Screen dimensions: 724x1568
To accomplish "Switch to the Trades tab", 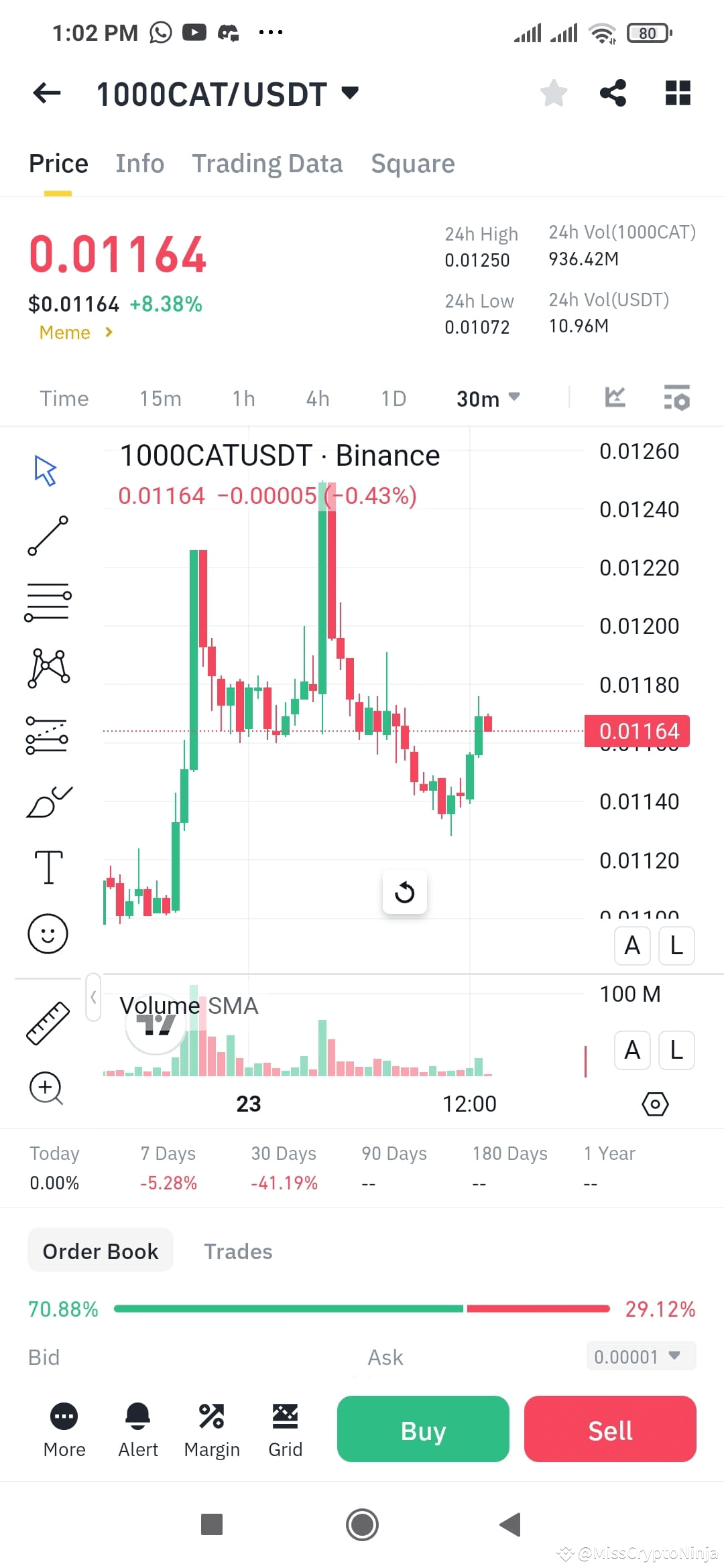I will point(238,1250).
